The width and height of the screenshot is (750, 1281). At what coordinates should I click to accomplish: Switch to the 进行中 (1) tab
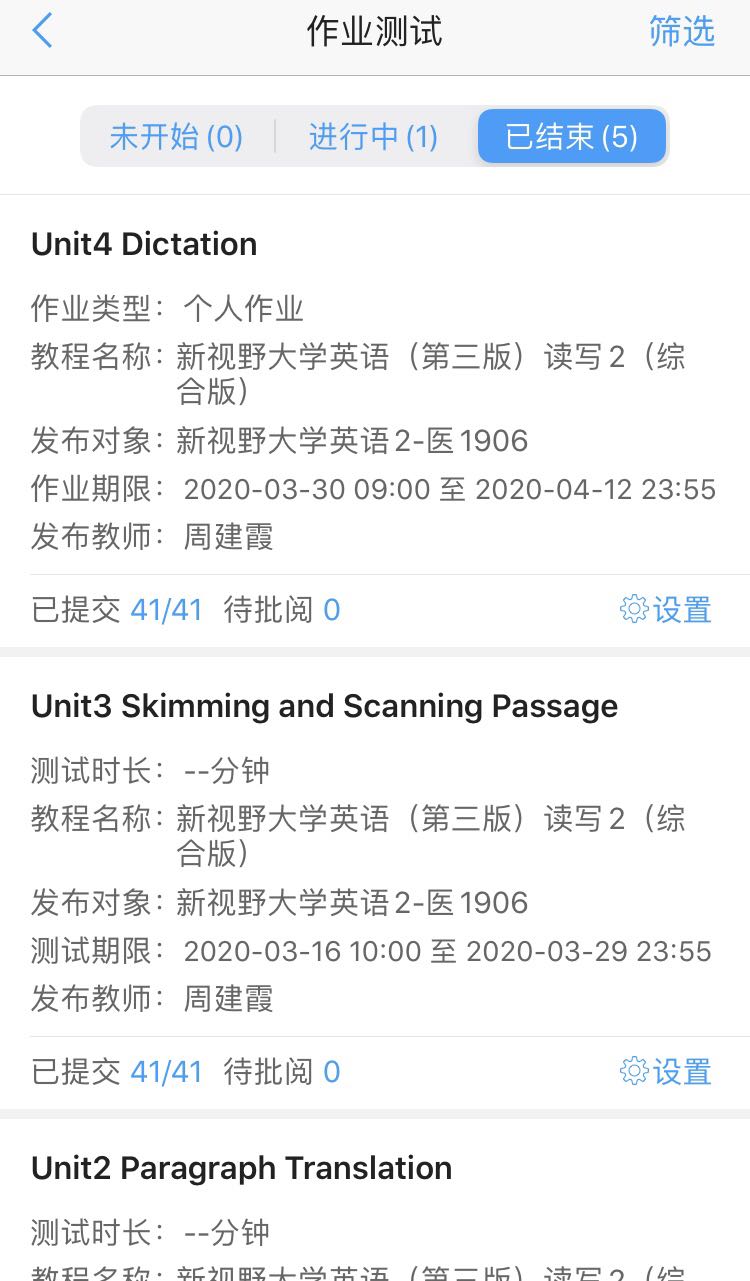point(373,136)
